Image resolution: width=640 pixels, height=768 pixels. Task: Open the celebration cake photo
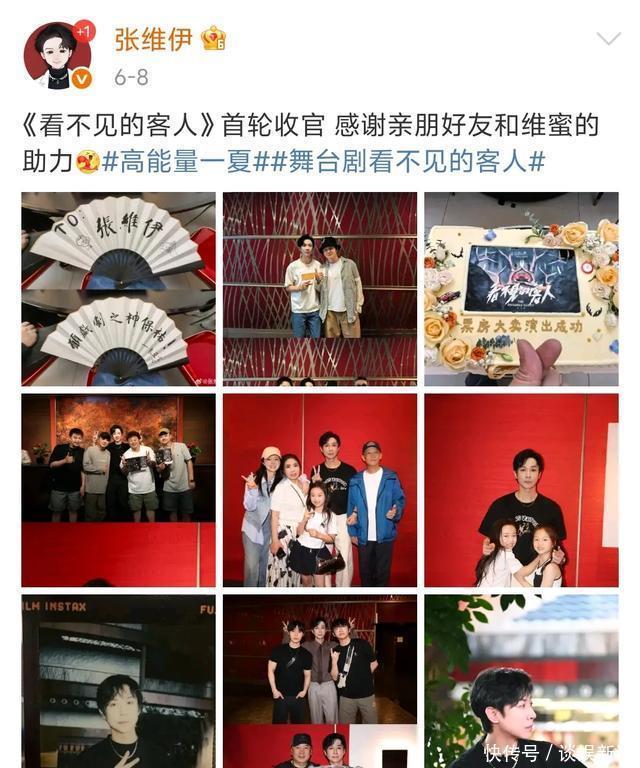(x=521, y=289)
